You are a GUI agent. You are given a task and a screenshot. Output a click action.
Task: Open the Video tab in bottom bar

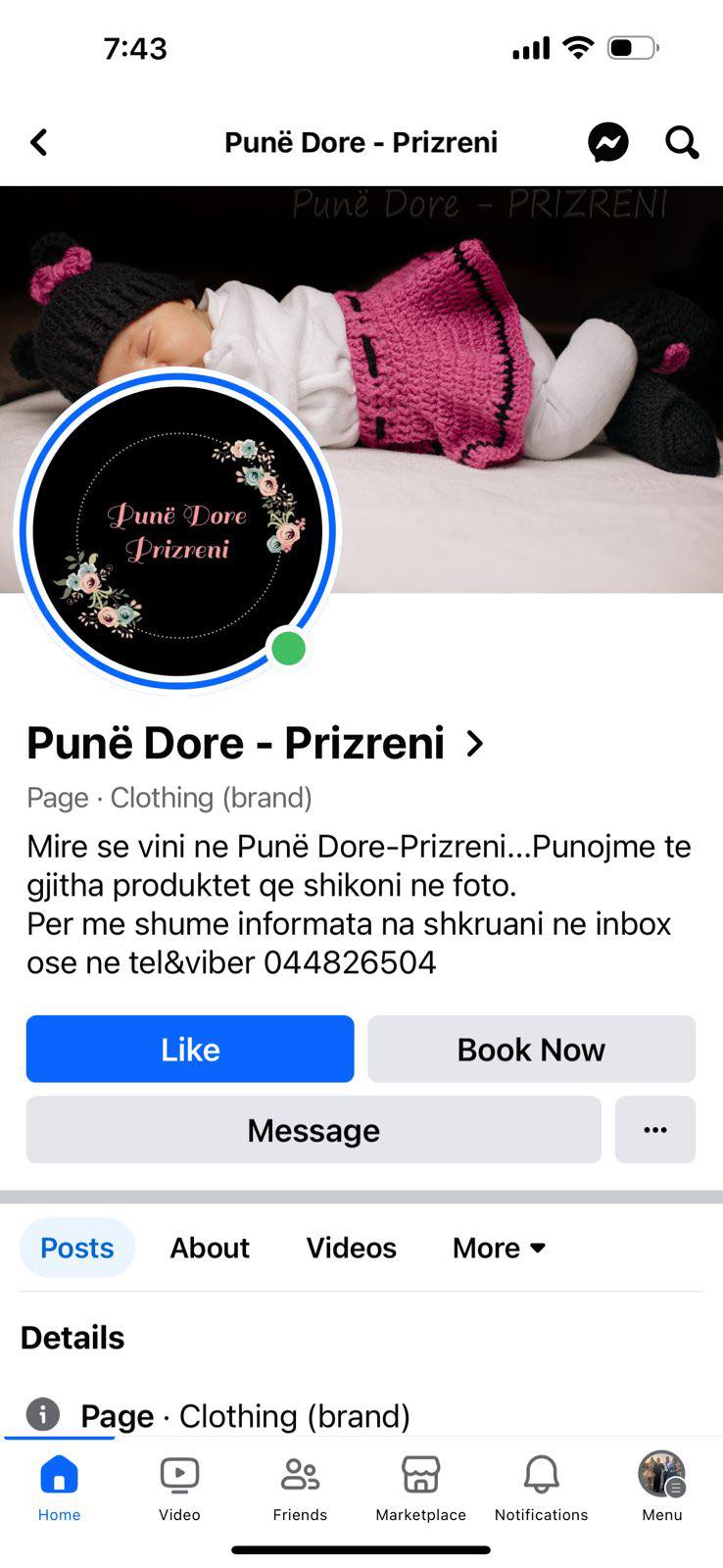pyautogui.click(x=179, y=1488)
